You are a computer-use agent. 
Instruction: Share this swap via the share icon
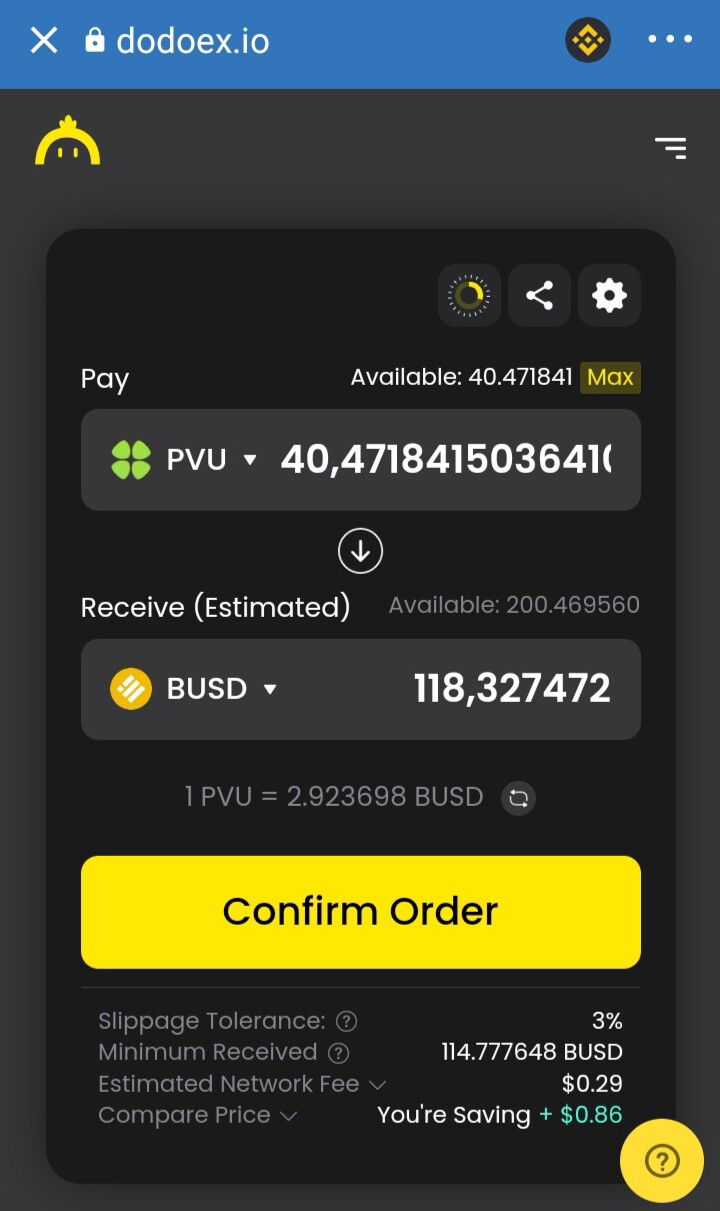(539, 295)
